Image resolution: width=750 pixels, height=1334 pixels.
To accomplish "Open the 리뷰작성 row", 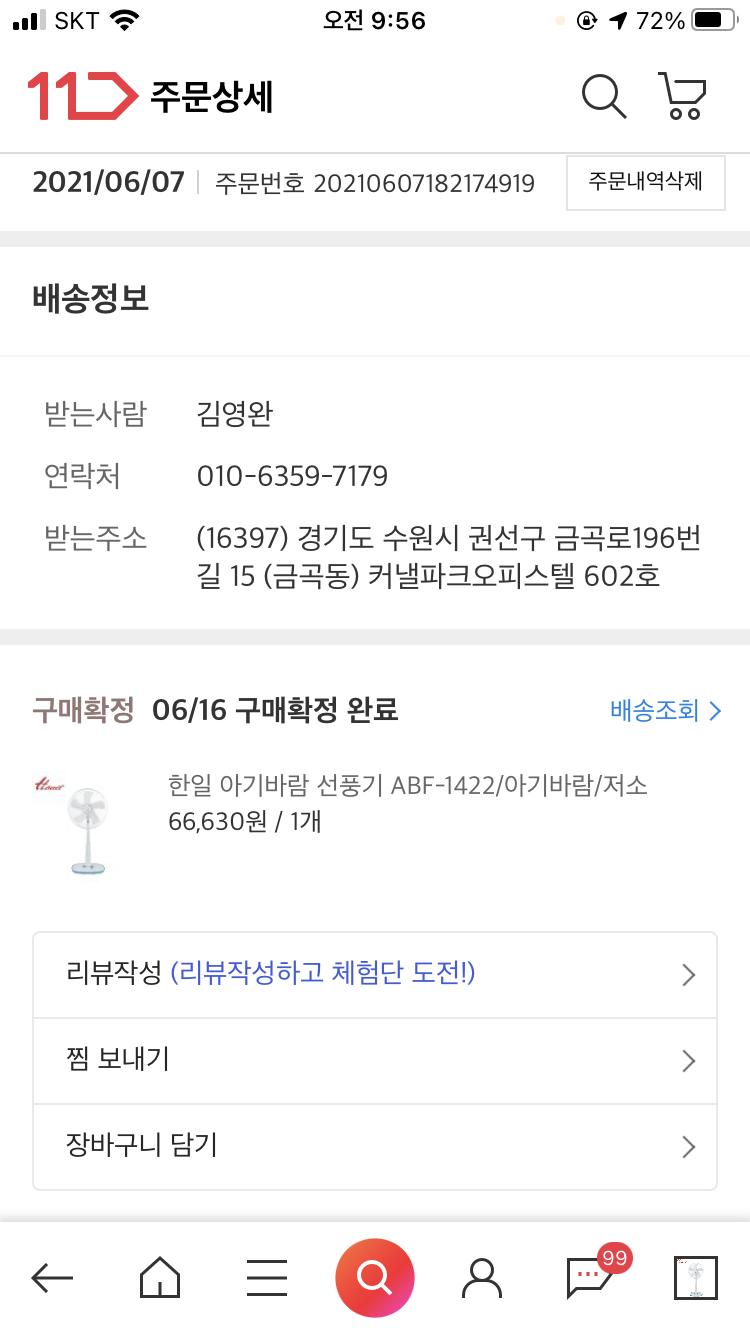I will 375,975.
